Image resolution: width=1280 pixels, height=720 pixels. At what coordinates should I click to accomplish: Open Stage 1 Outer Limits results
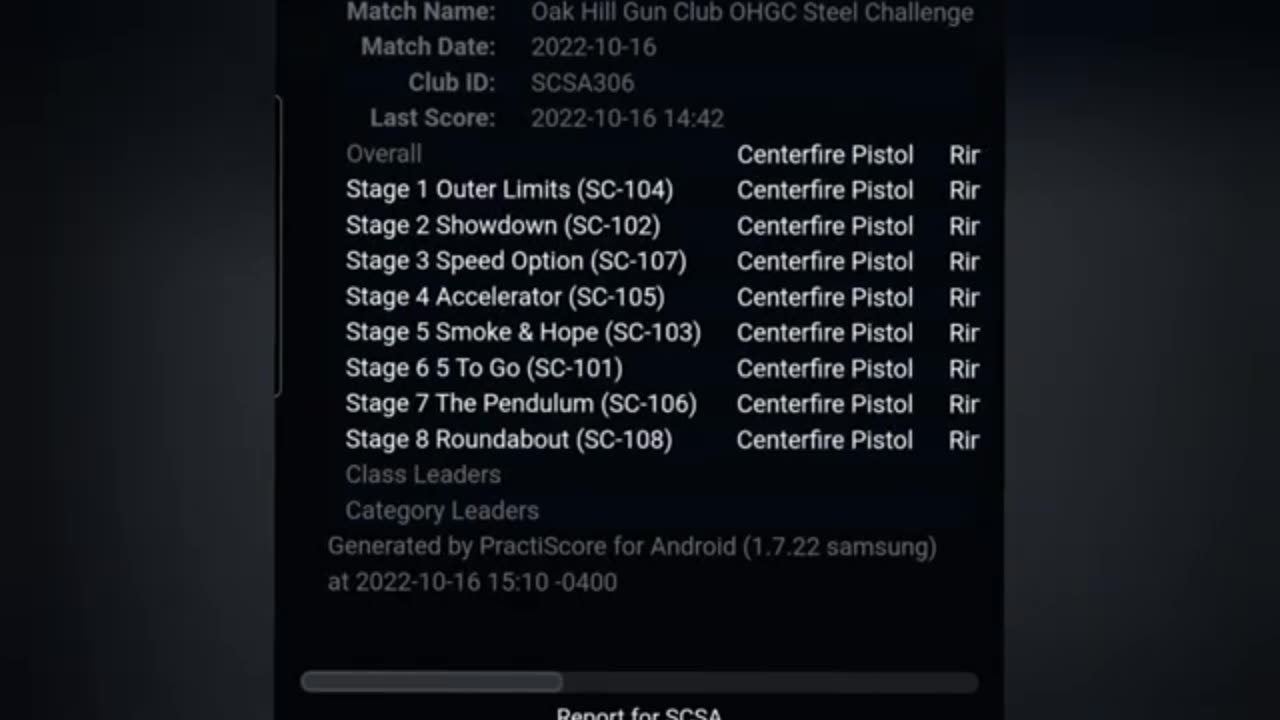click(x=509, y=190)
